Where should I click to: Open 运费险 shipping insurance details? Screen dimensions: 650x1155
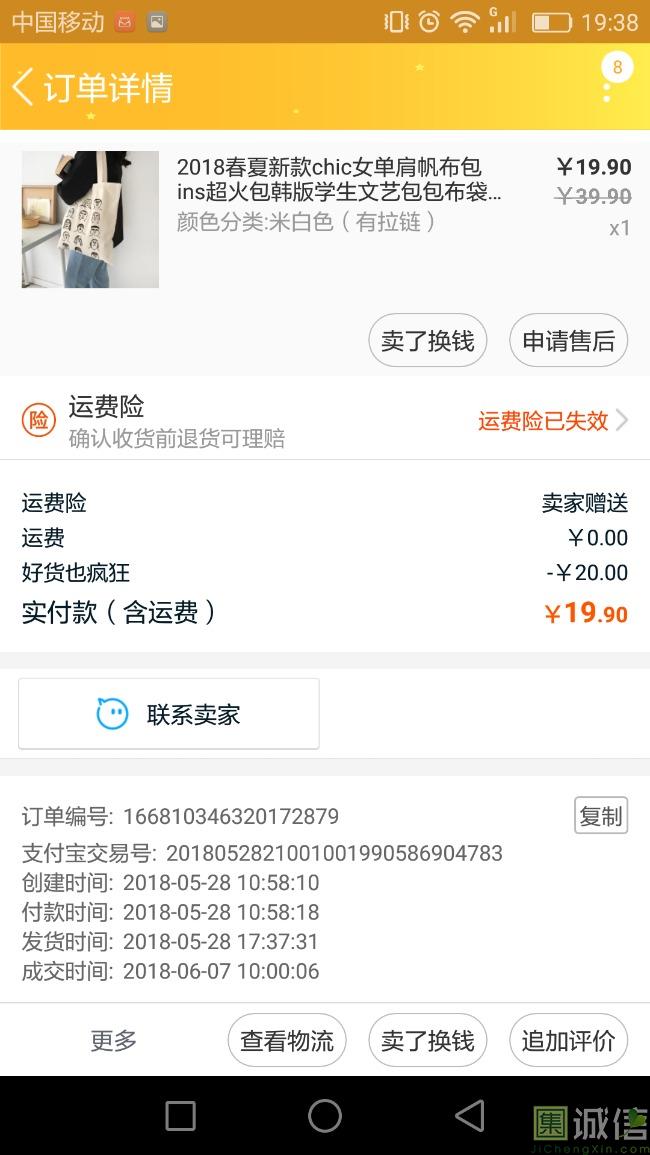[325, 420]
